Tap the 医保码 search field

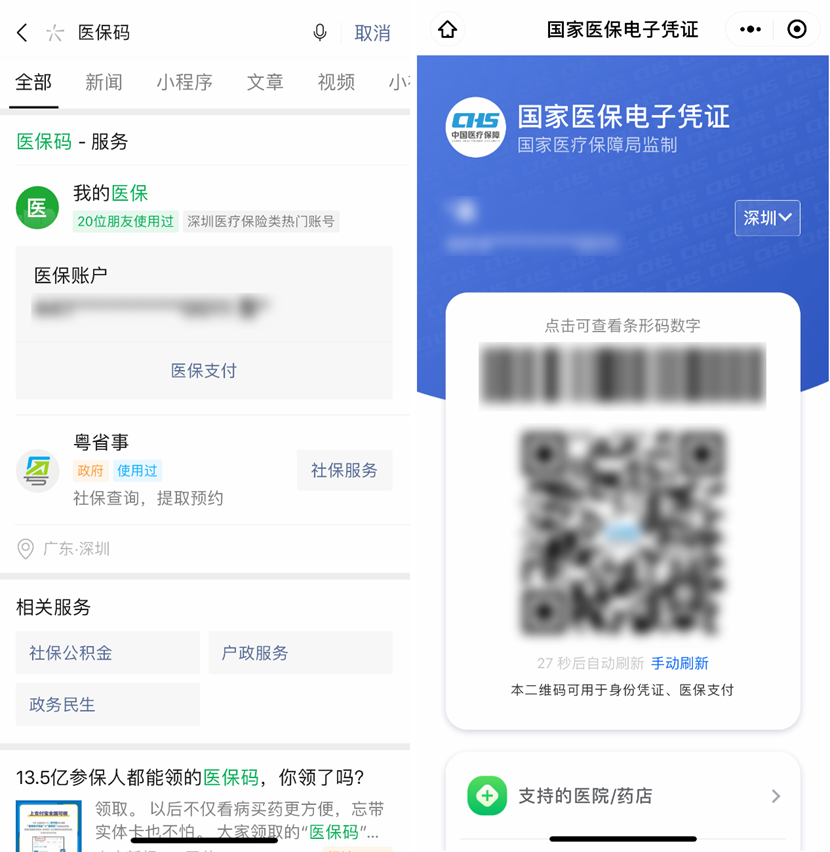(x=180, y=33)
